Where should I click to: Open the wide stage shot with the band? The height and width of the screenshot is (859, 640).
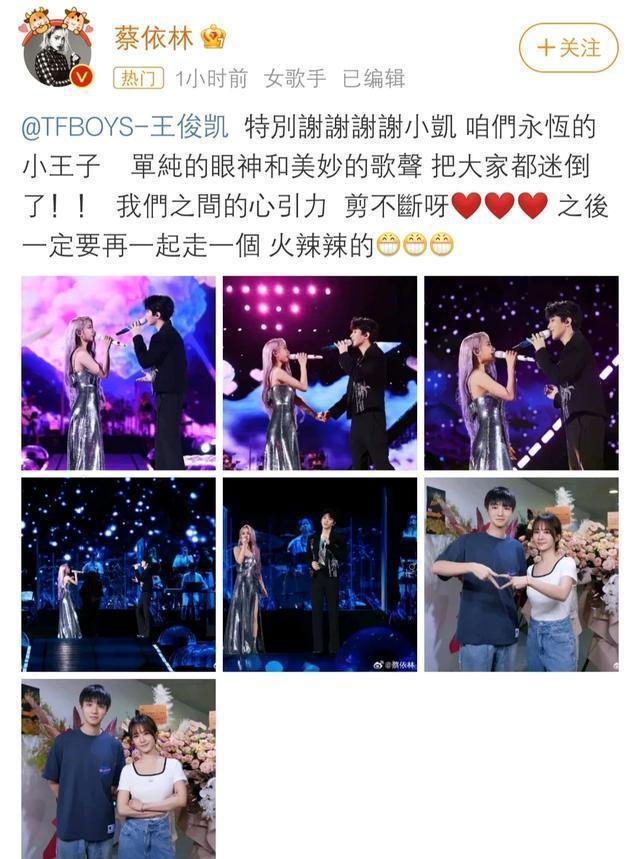pyautogui.click(x=118, y=574)
